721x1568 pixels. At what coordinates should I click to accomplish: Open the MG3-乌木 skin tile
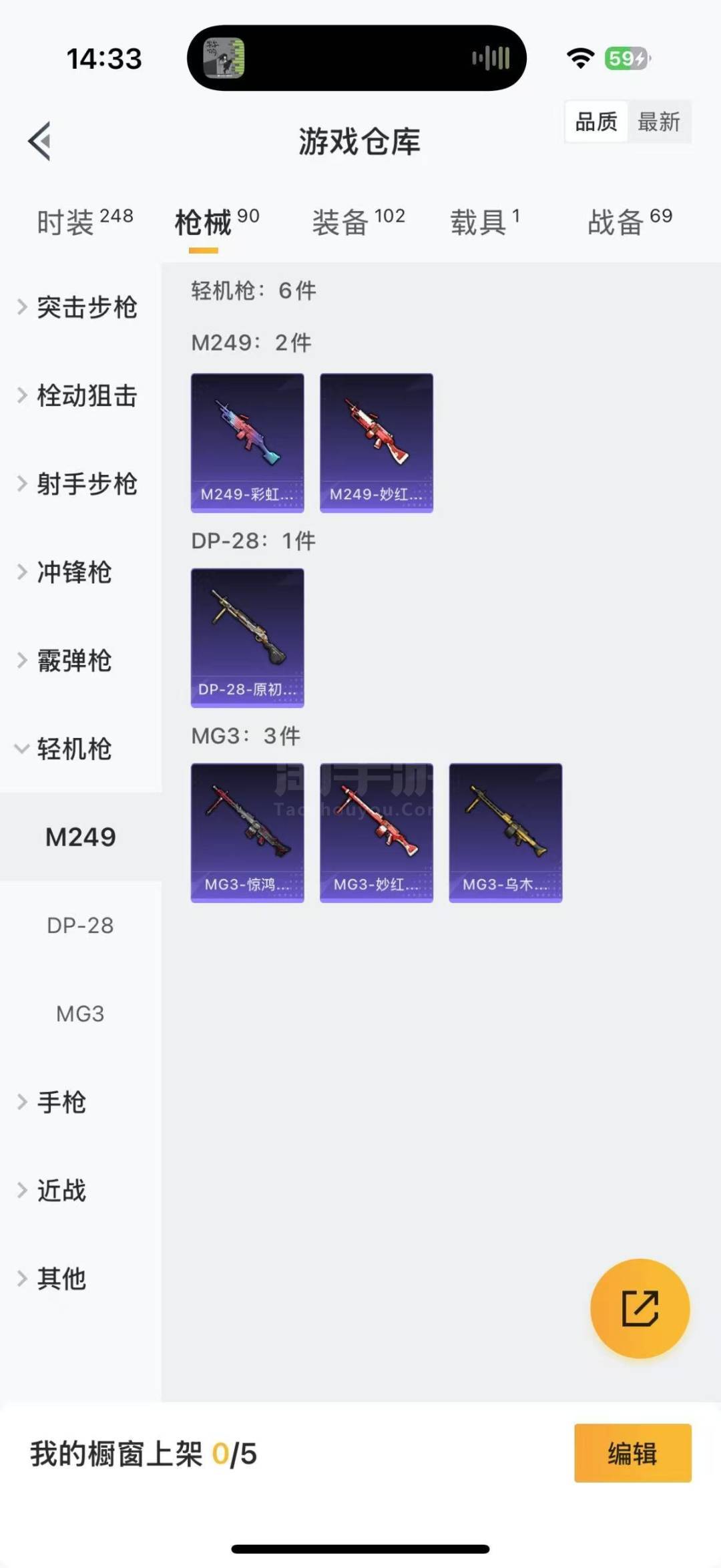505,833
